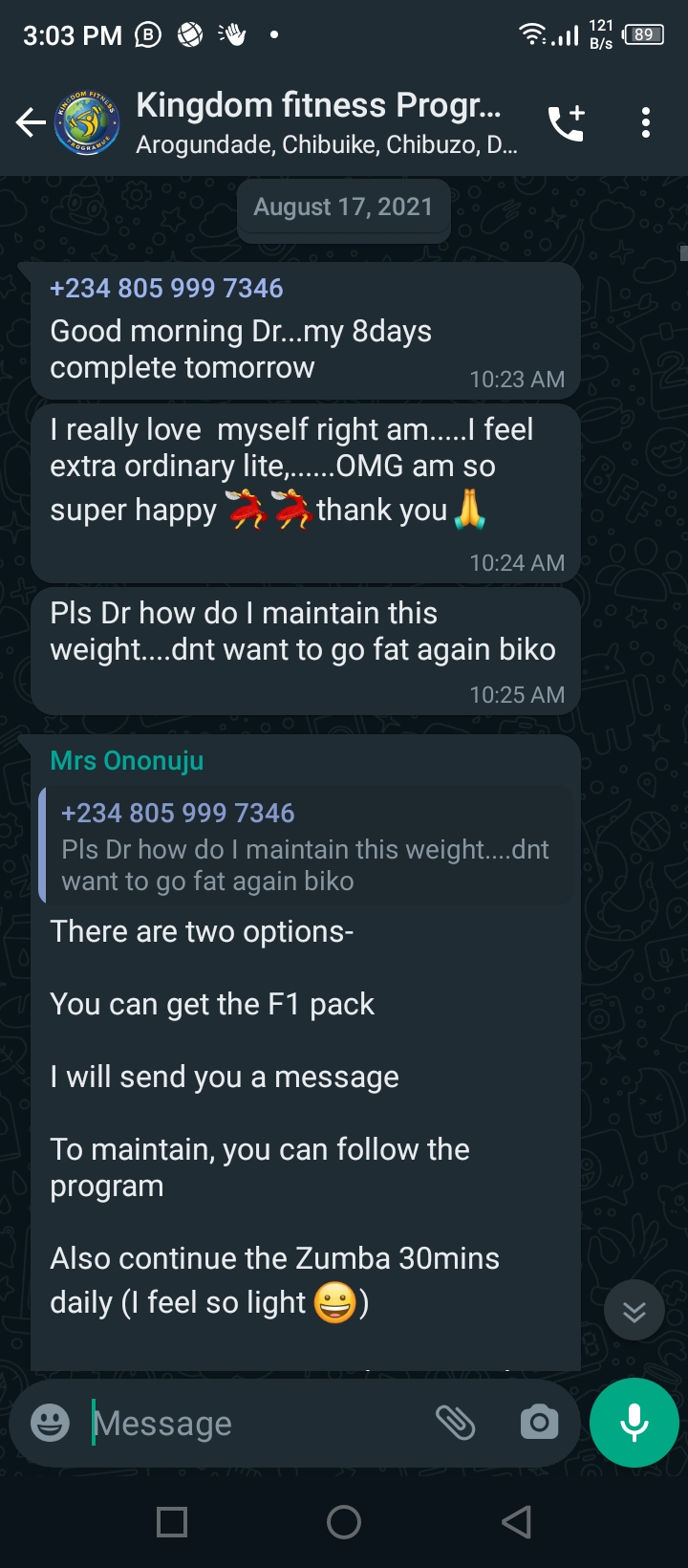Start a group call
This screenshot has height=1568, width=688.
click(x=566, y=122)
